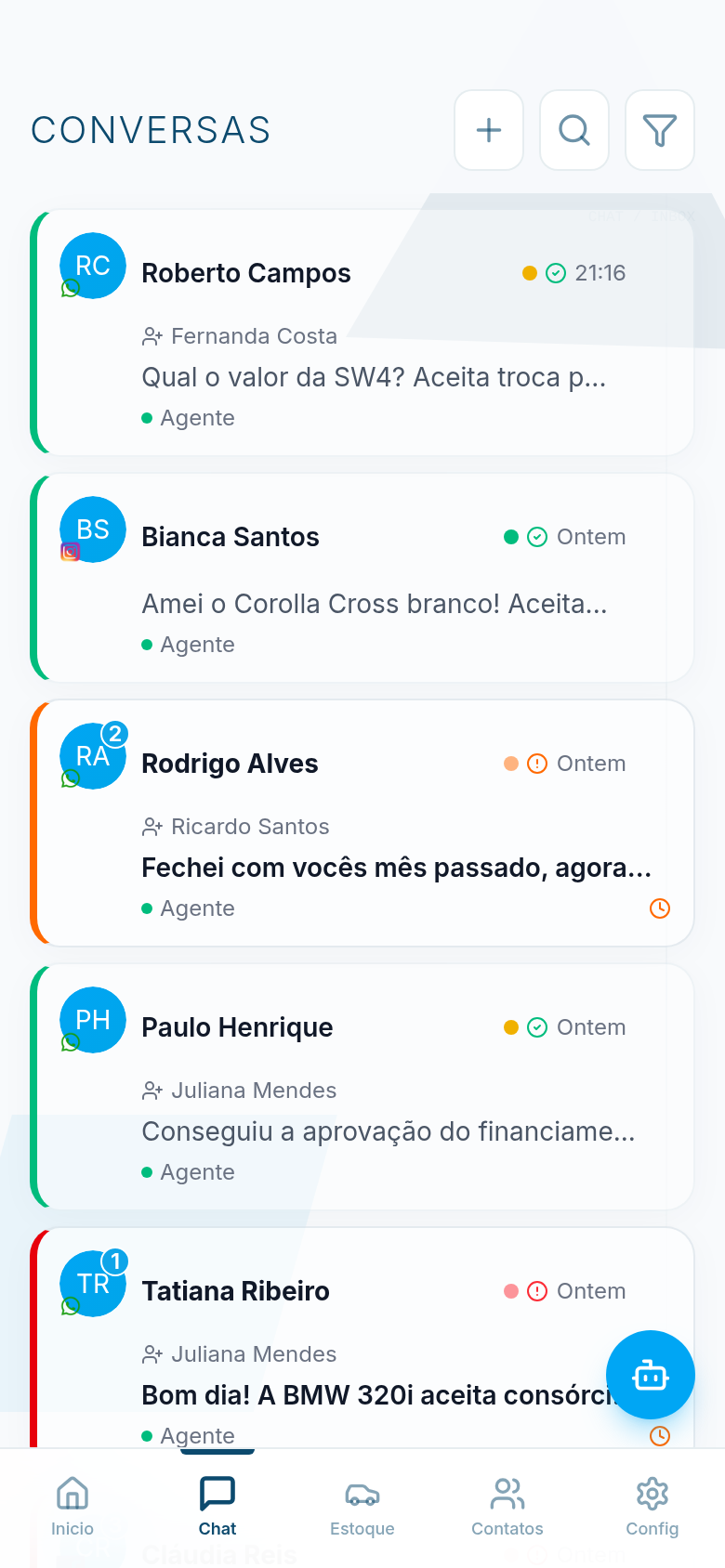Open the conversation filter
Viewport: 725px width, 1568px height.
pos(660,130)
